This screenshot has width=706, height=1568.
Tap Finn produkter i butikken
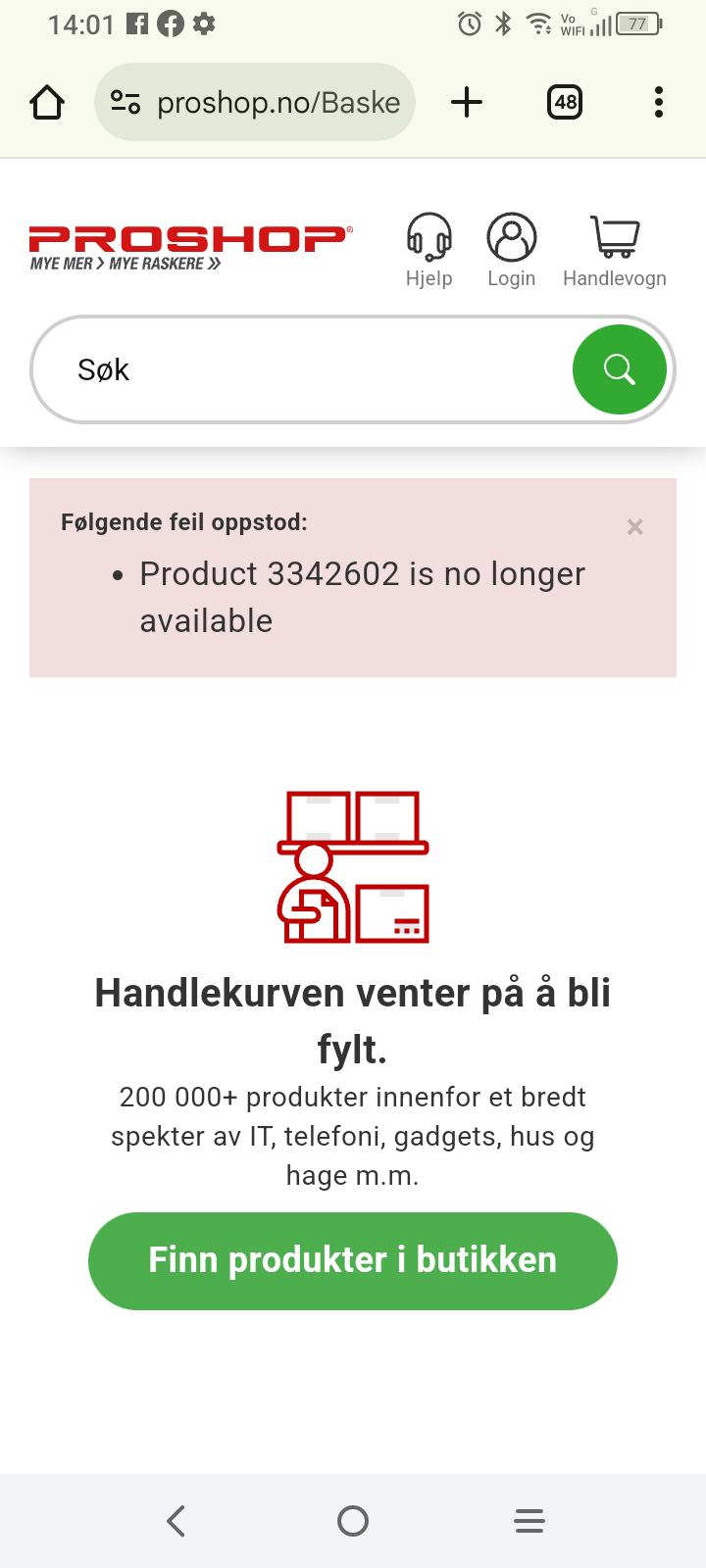[353, 1260]
